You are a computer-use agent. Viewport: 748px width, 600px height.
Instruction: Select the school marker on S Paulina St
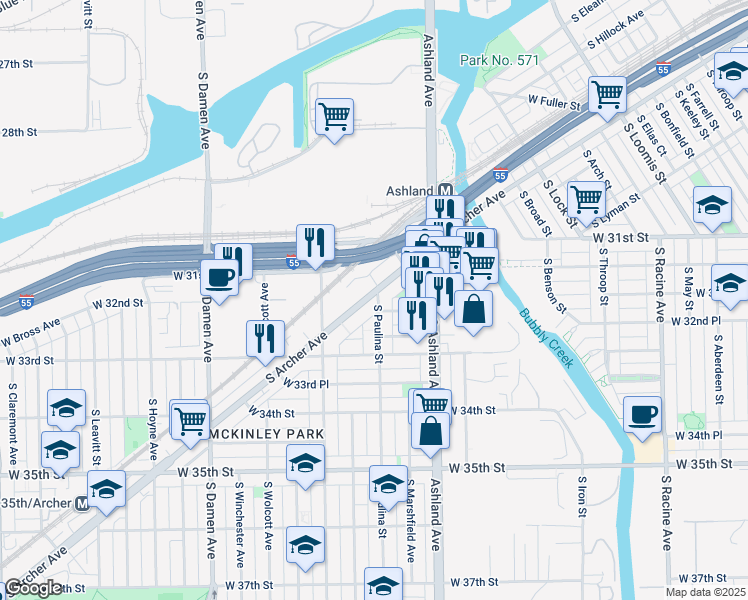[x=388, y=484]
